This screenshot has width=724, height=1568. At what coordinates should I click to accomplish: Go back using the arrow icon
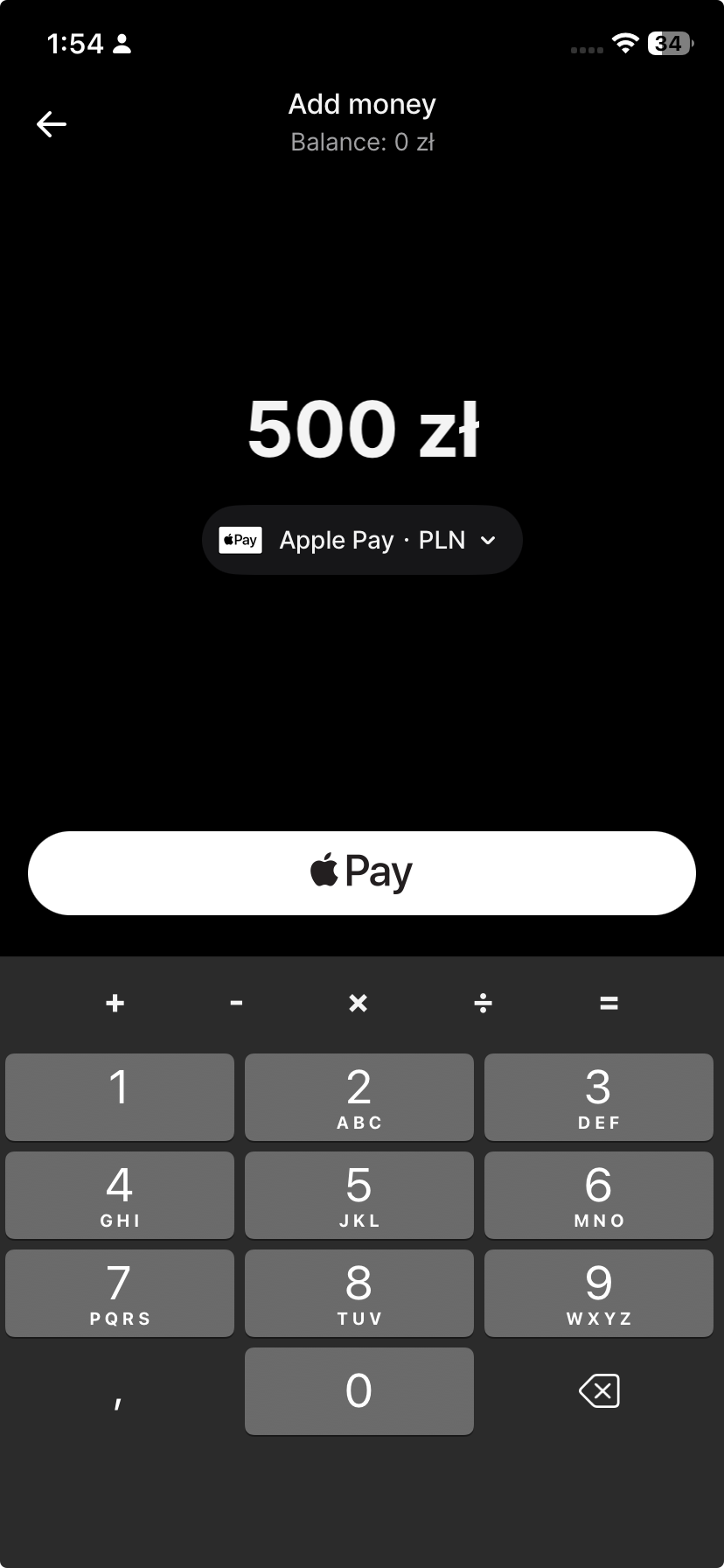coord(52,124)
